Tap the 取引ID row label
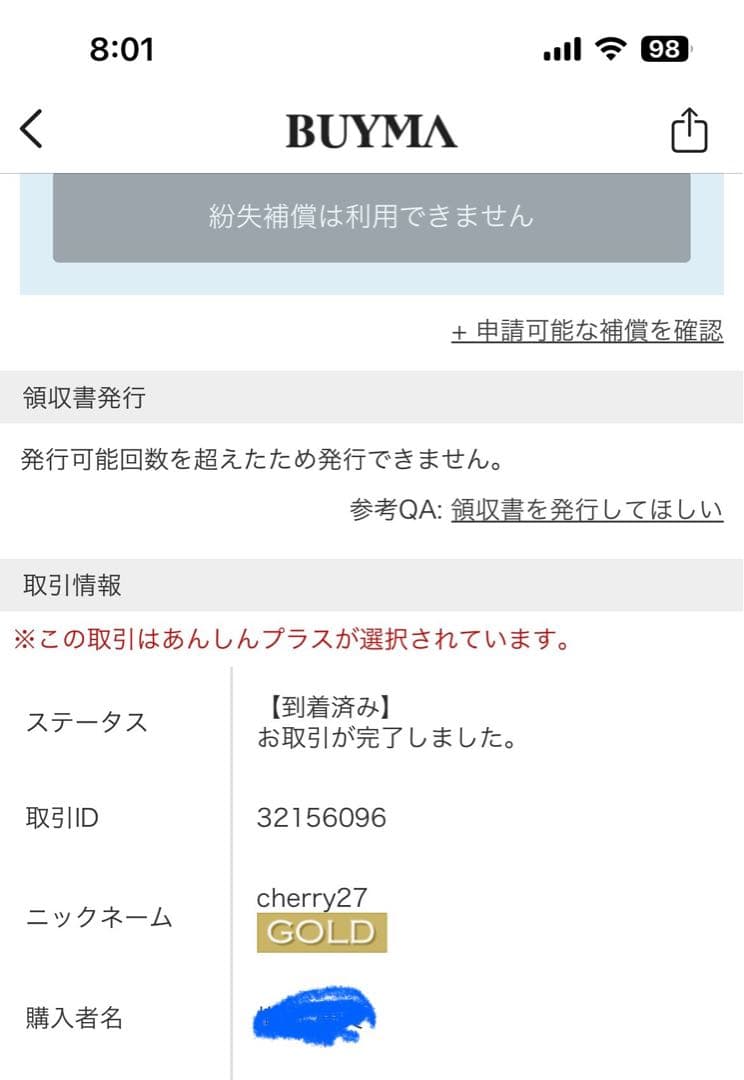This screenshot has width=744, height=1080. [61, 817]
